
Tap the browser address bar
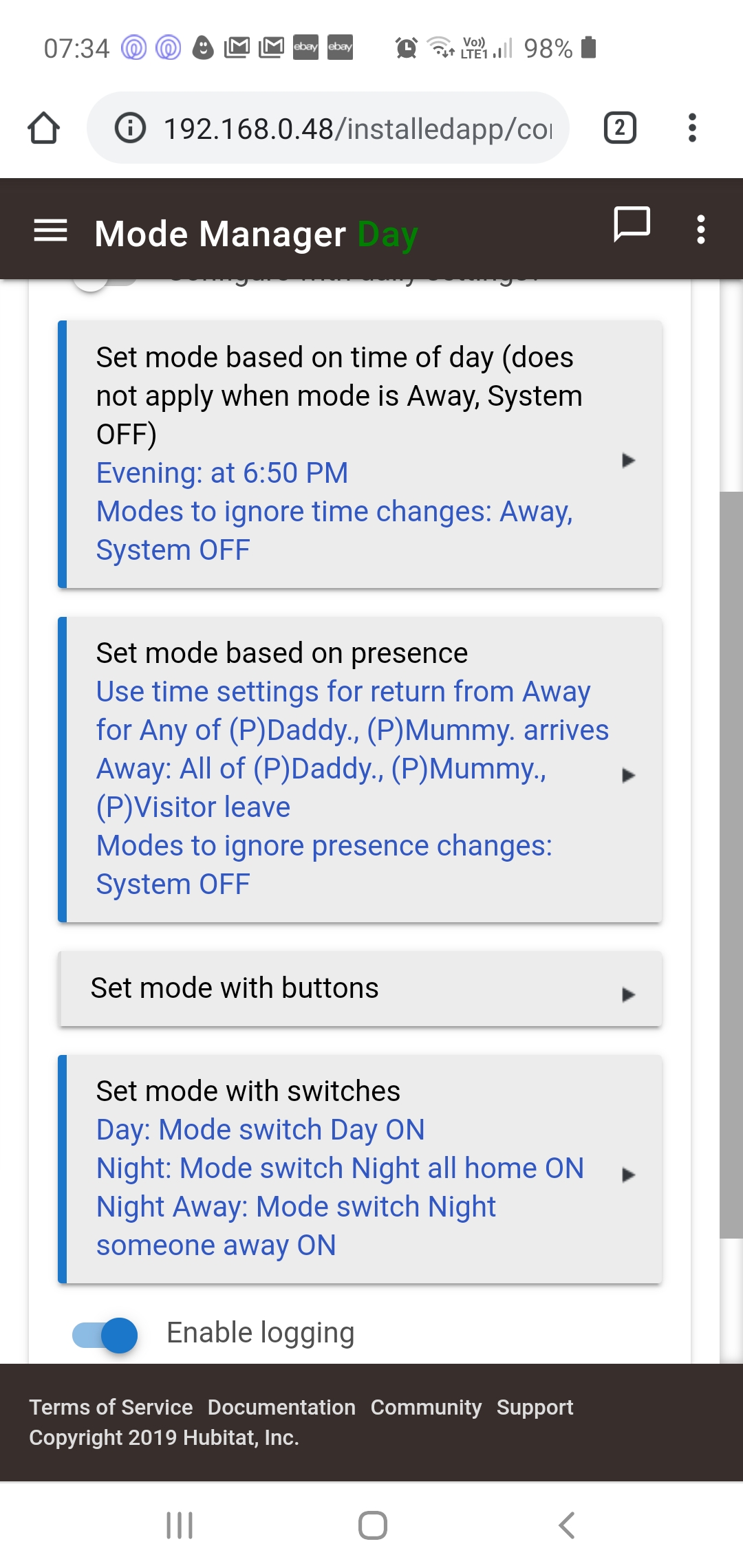(x=328, y=128)
